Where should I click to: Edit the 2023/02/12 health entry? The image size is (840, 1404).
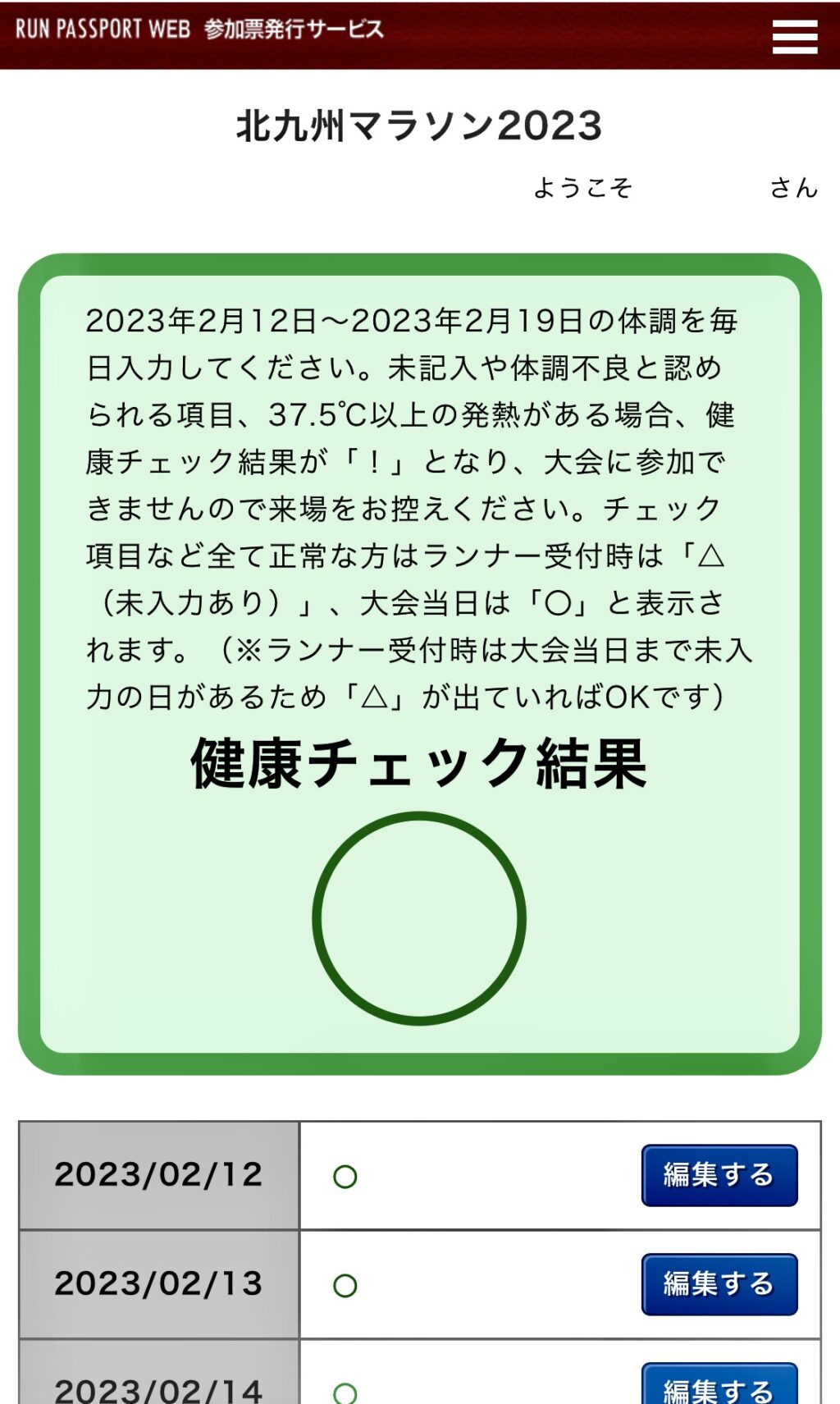[x=719, y=1175]
